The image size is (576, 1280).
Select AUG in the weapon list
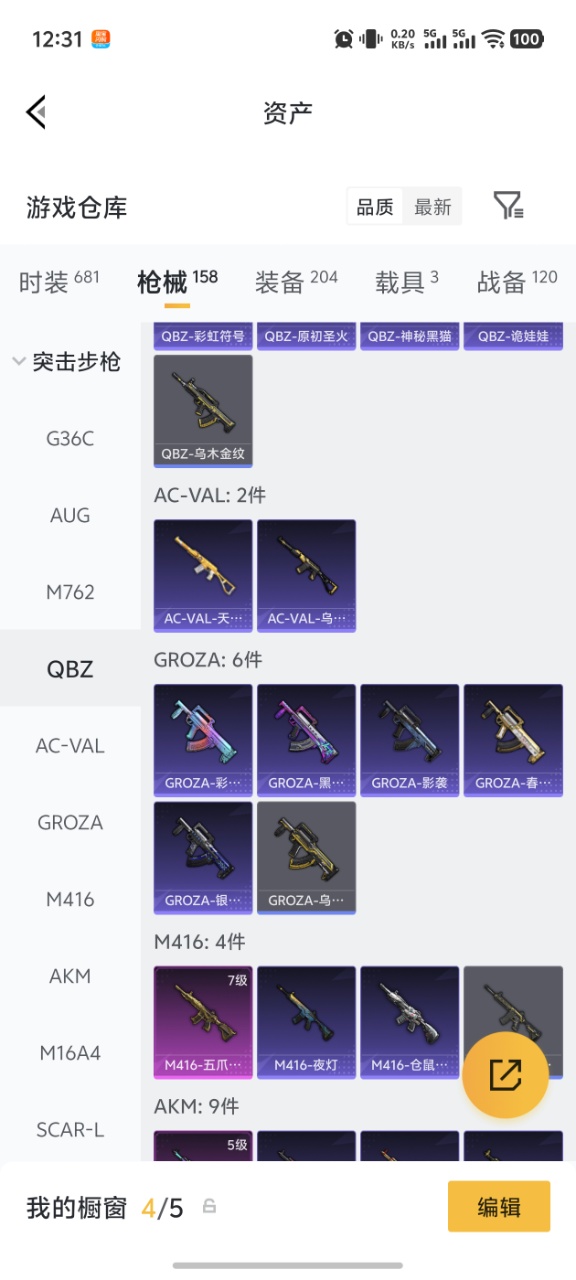(70, 515)
